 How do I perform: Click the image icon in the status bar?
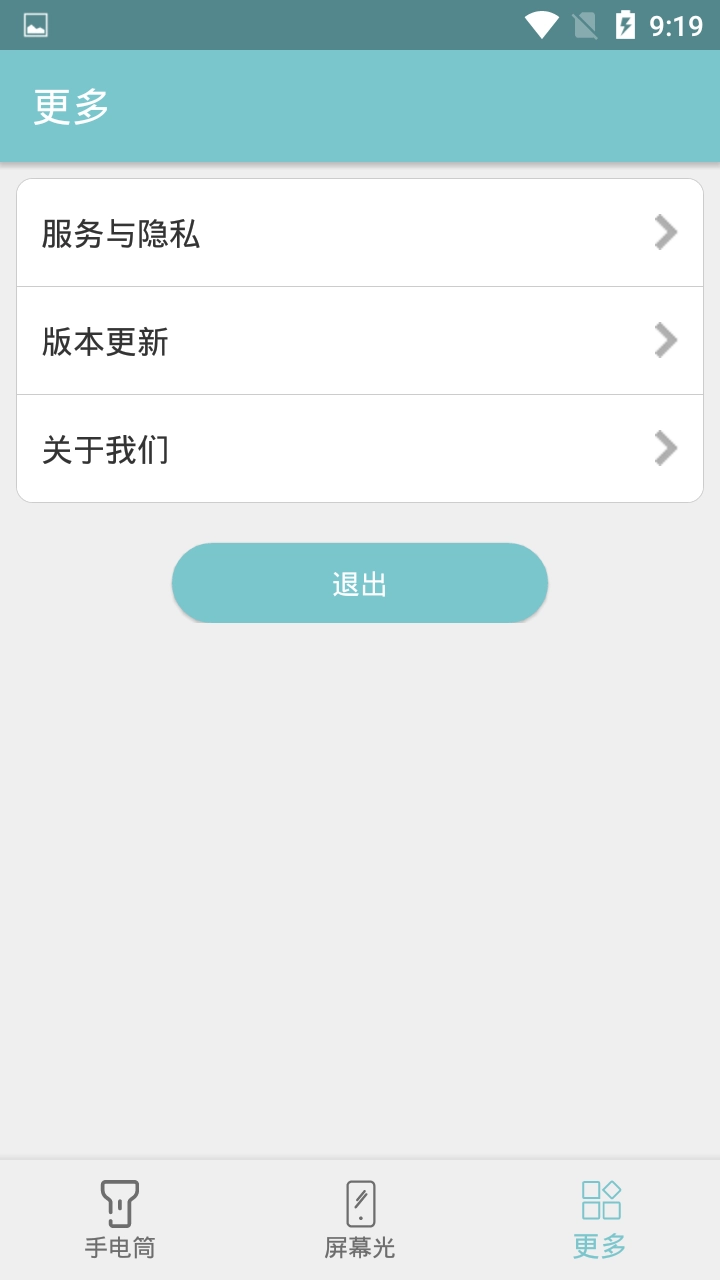pos(37,25)
